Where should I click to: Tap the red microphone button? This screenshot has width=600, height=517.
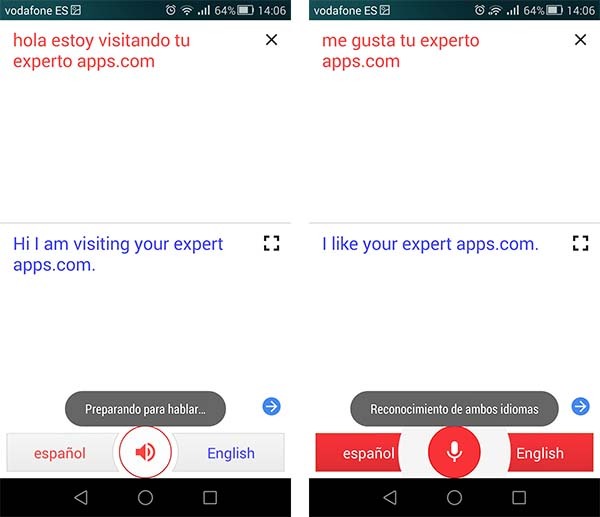click(x=454, y=452)
